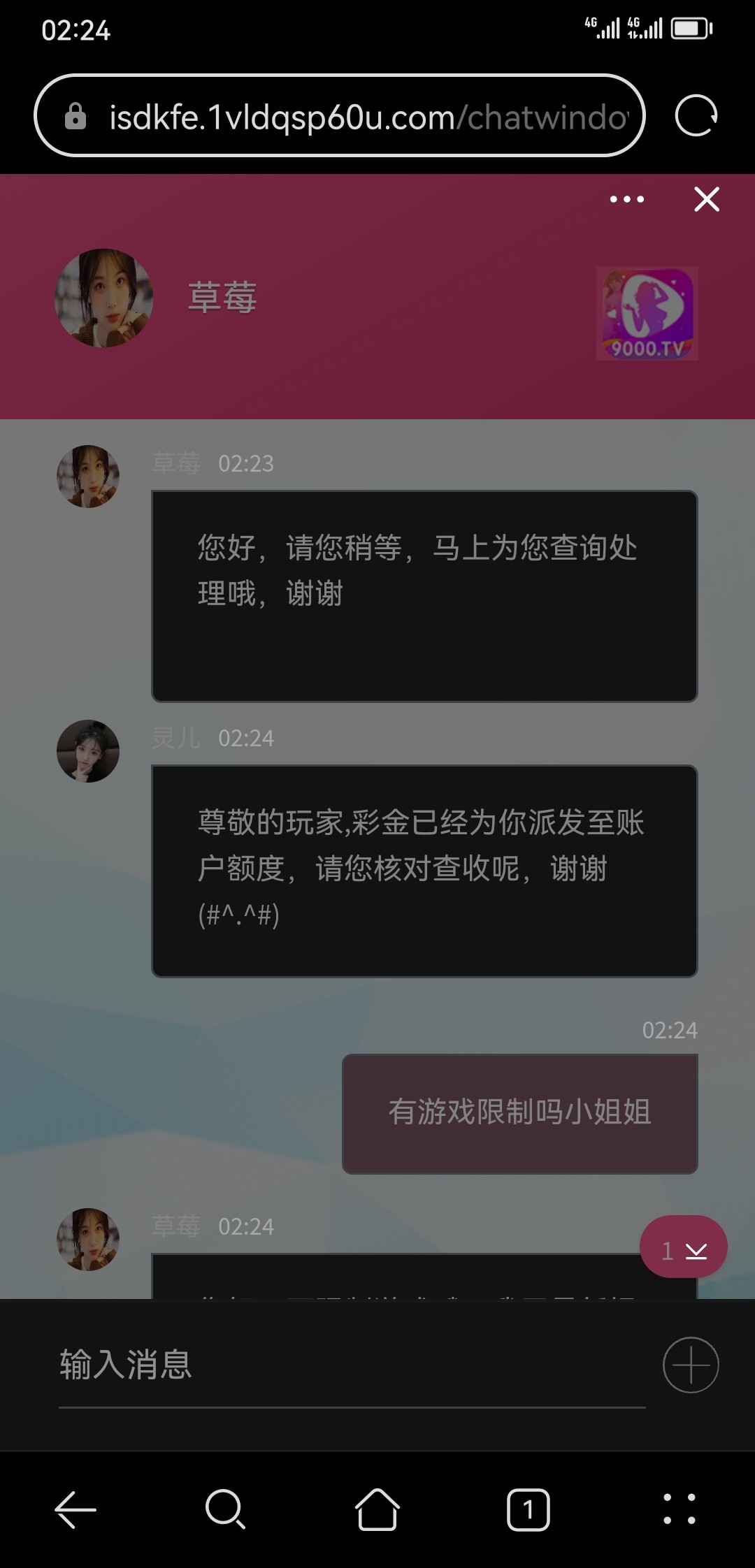Screen dimensions: 755x1568
Task: Open browser search from bottom bar
Action: tap(225, 1509)
